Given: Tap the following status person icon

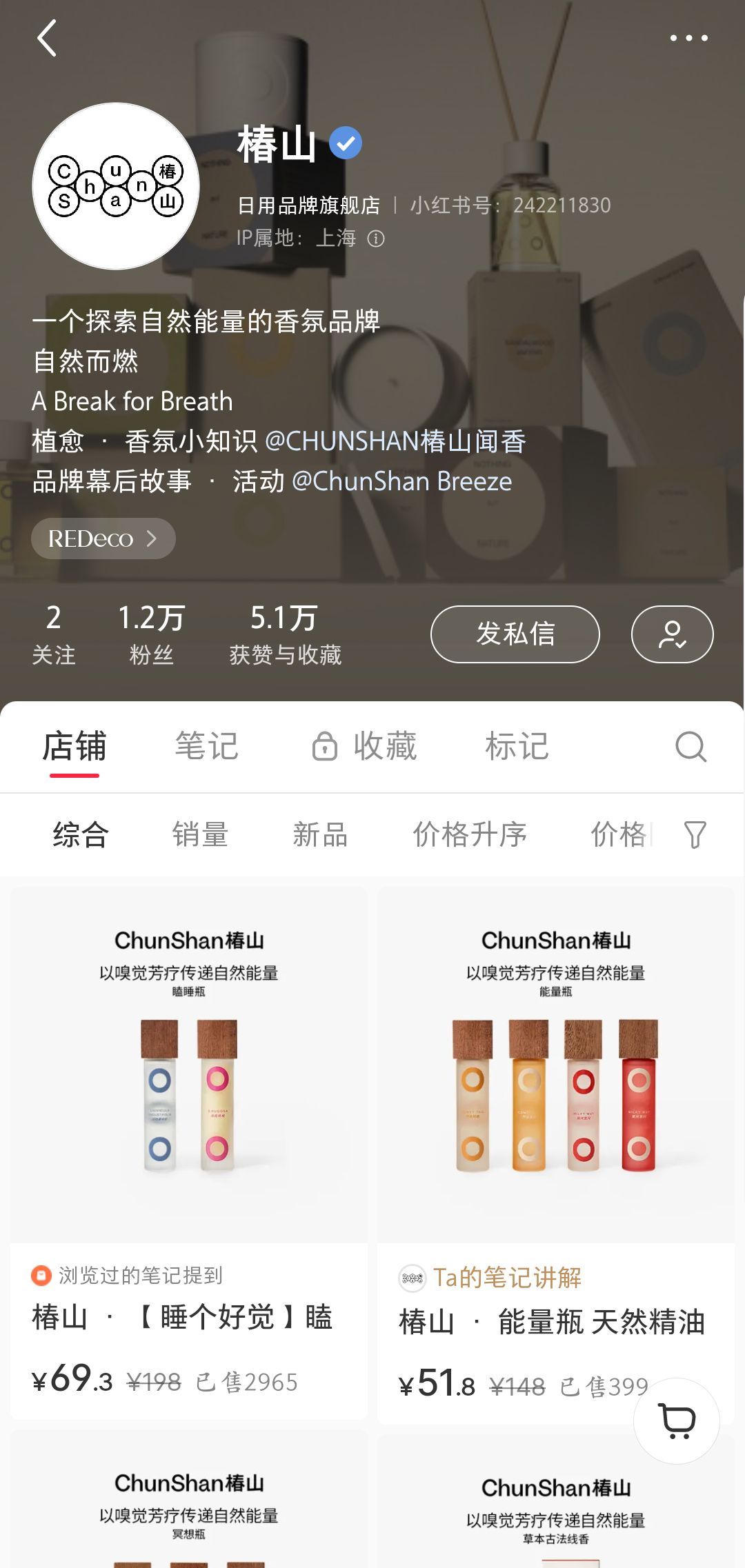Looking at the screenshot, I should [x=672, y=634].
